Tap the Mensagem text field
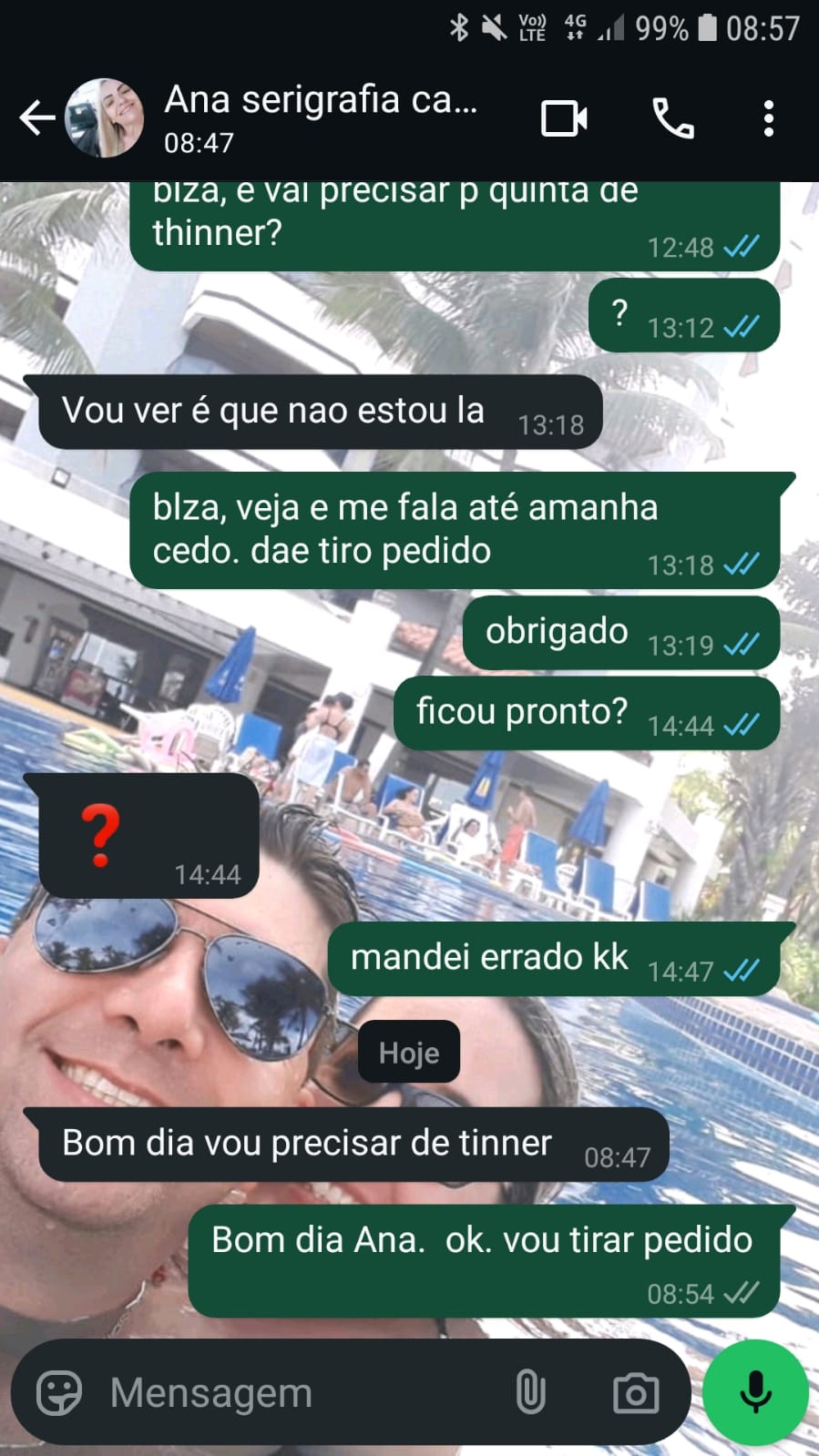The image size is (819, 1456). (x=301, y=1393)
